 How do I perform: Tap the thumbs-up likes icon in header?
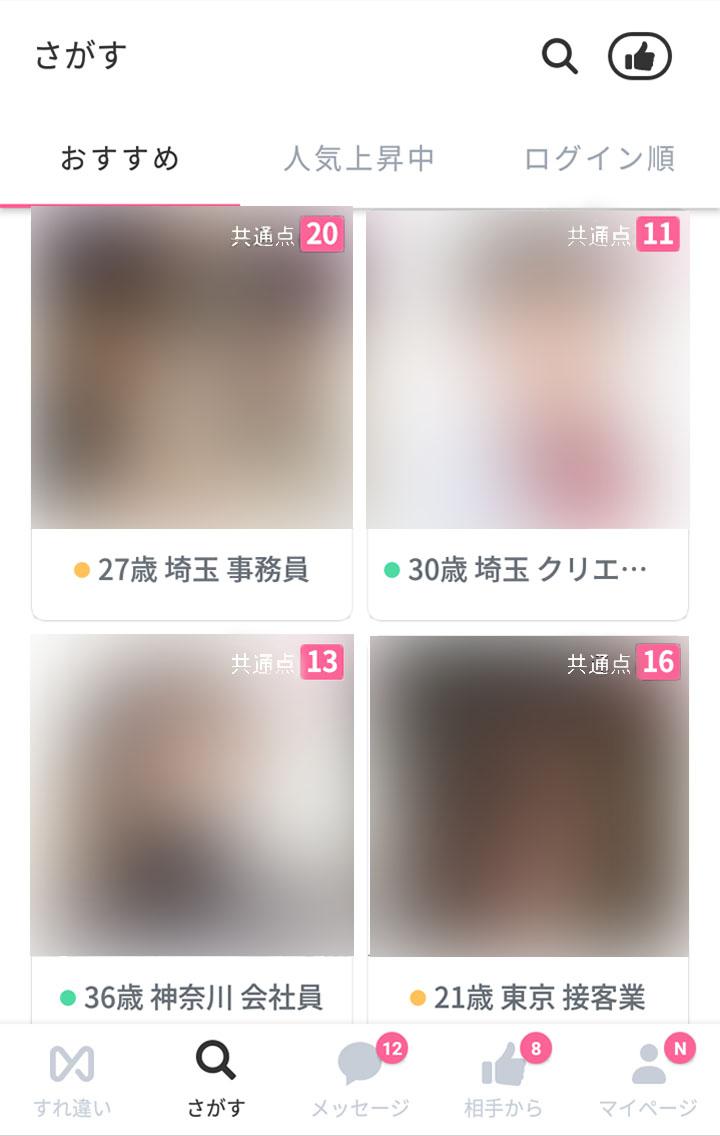tap(639, 57)
